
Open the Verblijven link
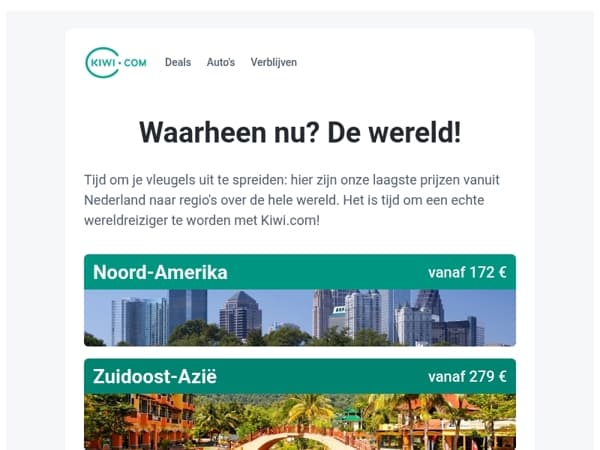274,62
